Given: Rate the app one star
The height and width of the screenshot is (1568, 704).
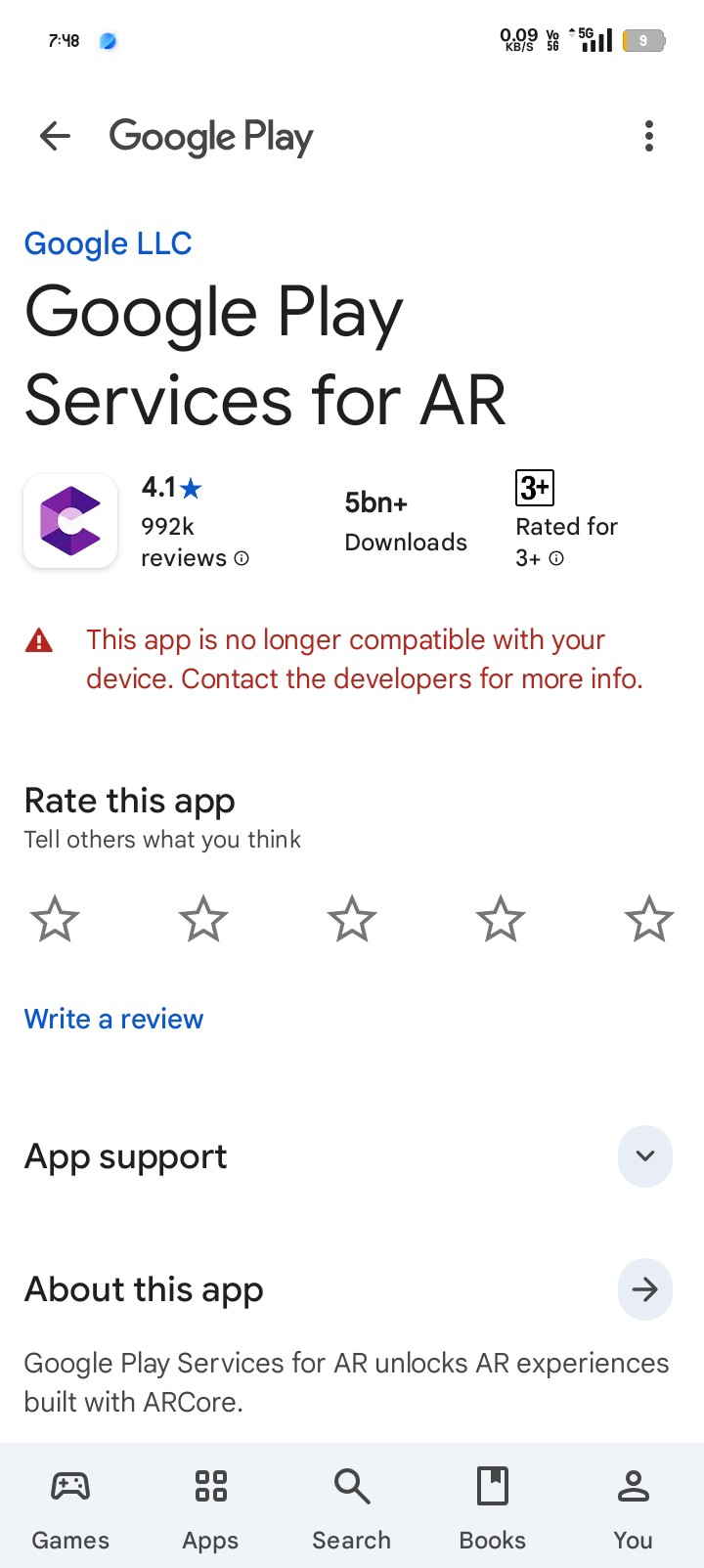Looking at the screenshot, I should click(55, 919).
